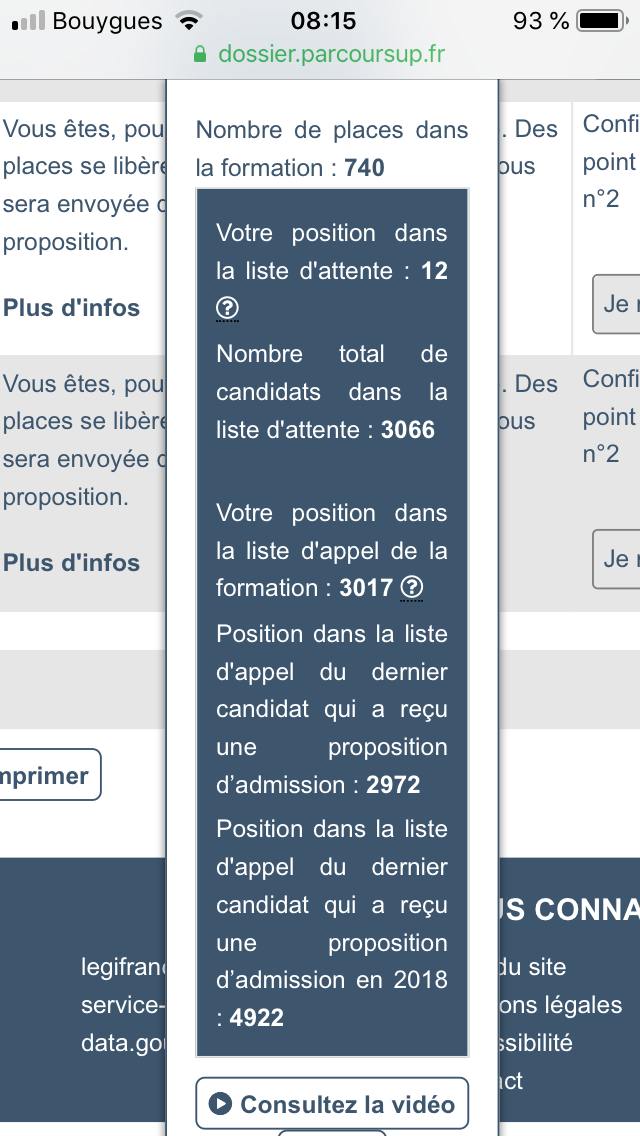
Task: Tap the Imprimer button
Action: (x=50, y=774)
